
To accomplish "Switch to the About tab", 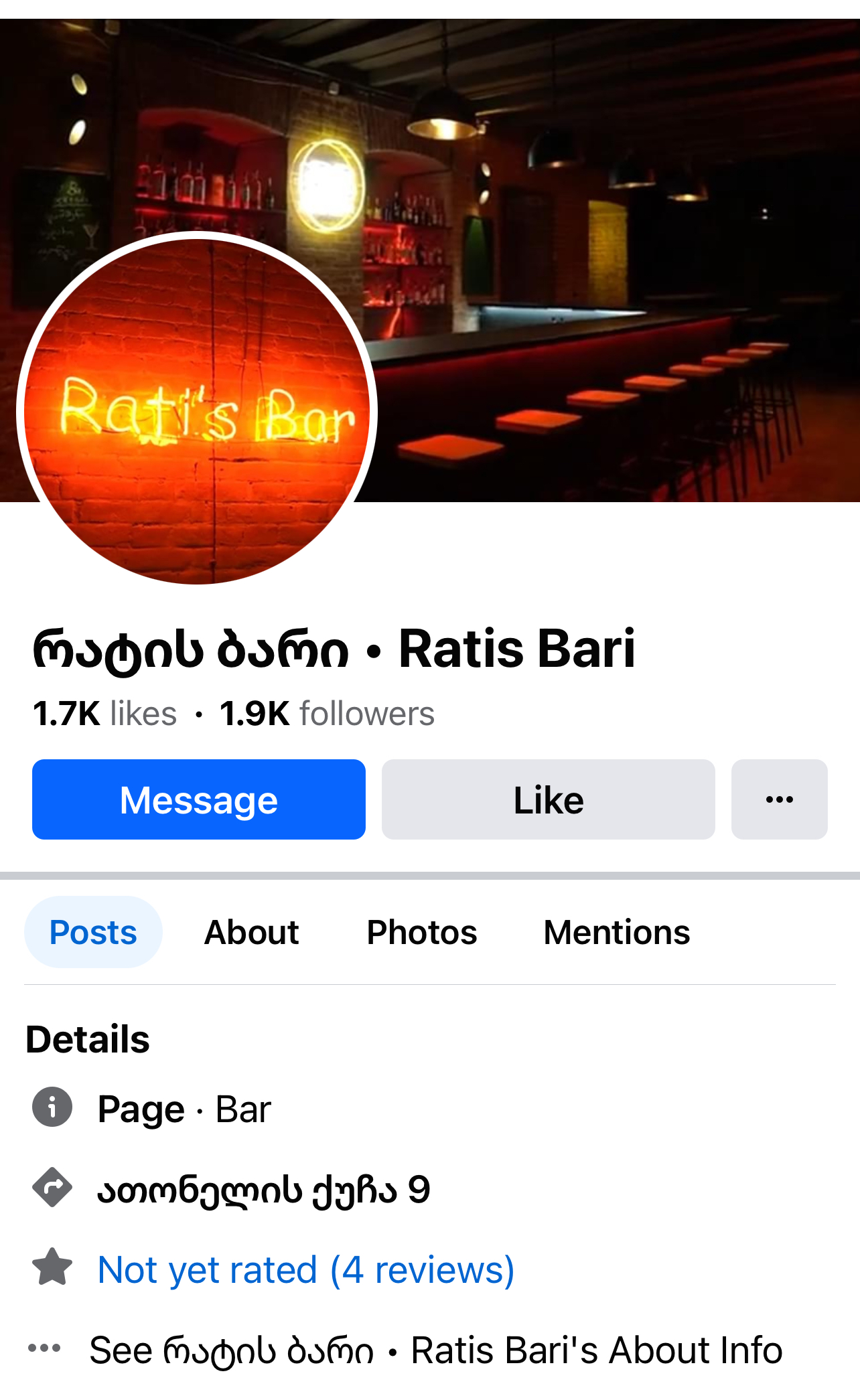I will coord(251,932).
